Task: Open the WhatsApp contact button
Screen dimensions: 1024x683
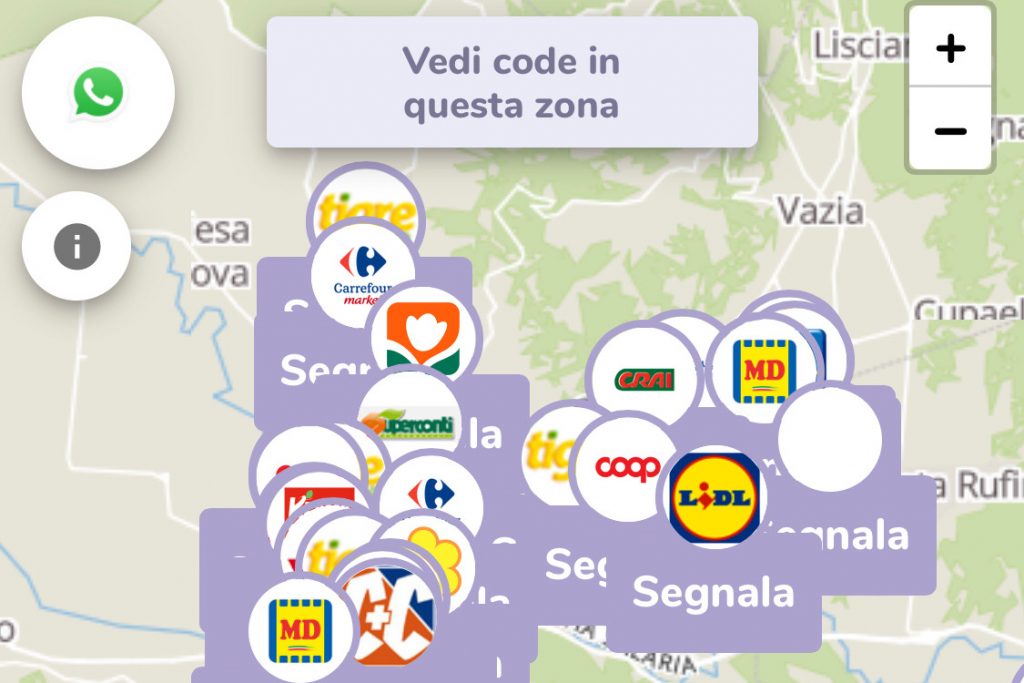Action: coord(98,93)
